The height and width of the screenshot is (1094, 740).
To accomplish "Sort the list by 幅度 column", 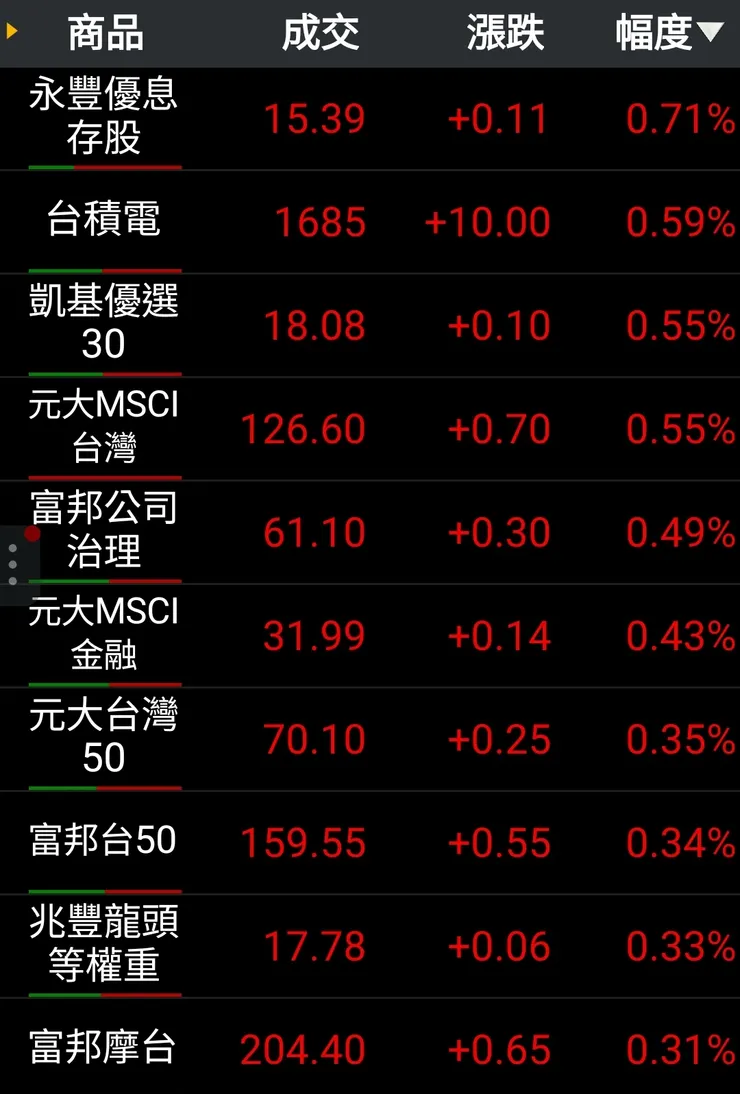I will click(x=668, y=34).
